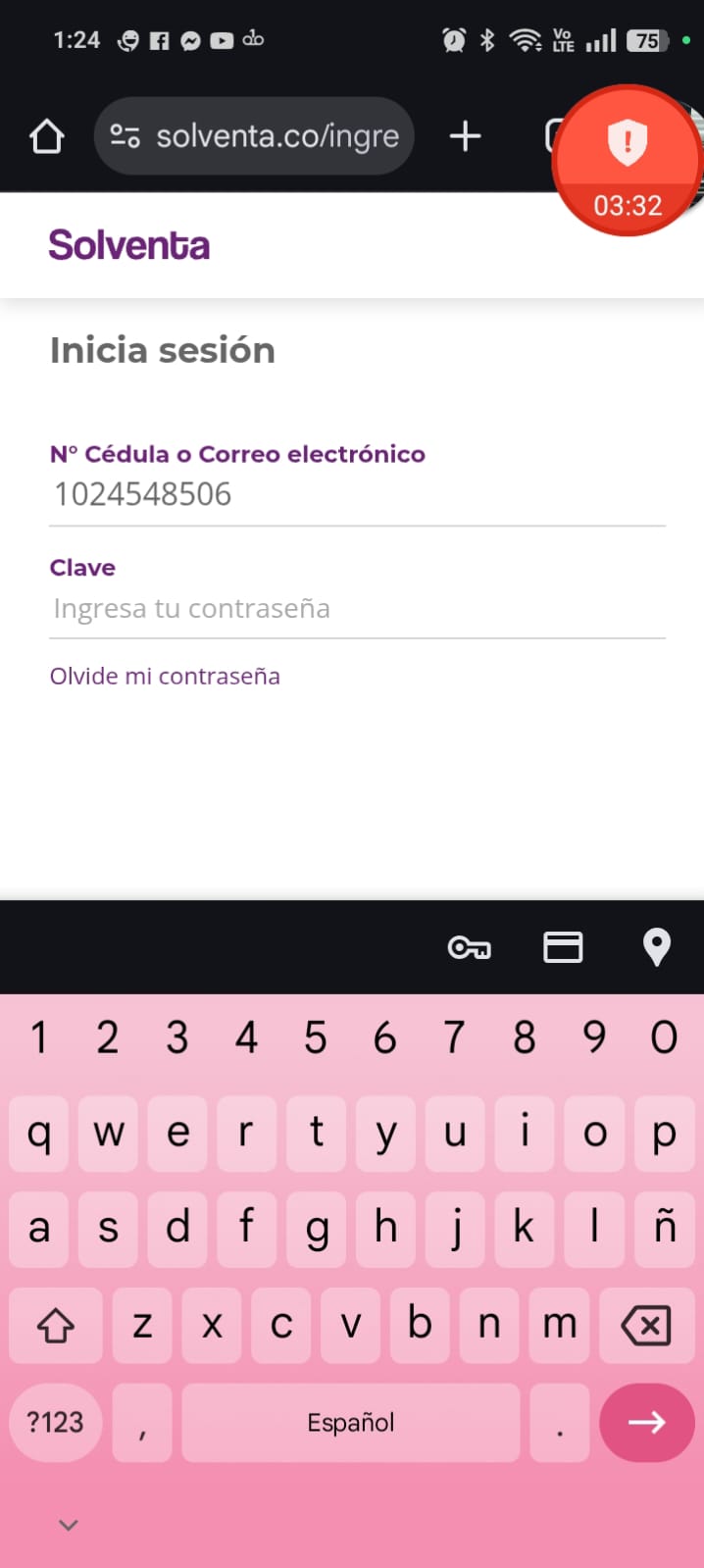Hide the keyboard with the down chevron
This screenshot has width=704, height=1568.
tap(68, 1525)
